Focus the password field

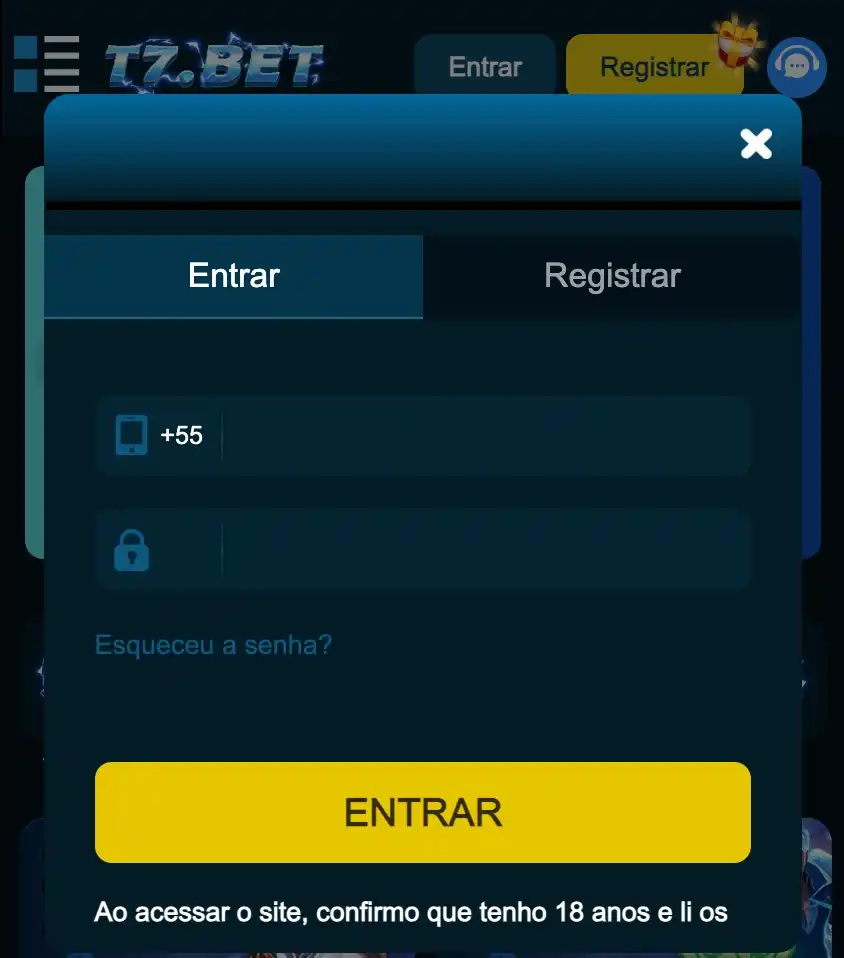click(484, 549)
